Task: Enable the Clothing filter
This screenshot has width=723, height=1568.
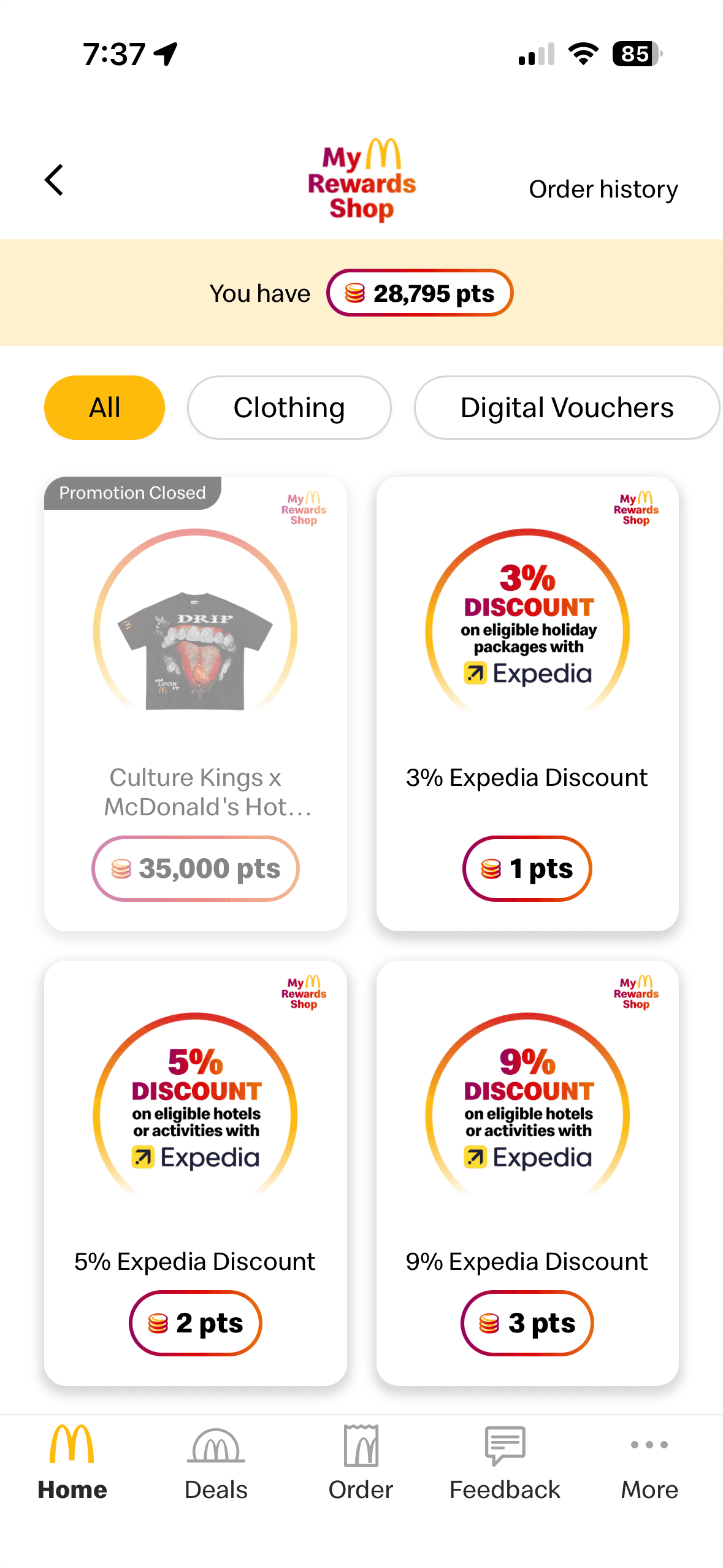Action: (289, 407)
